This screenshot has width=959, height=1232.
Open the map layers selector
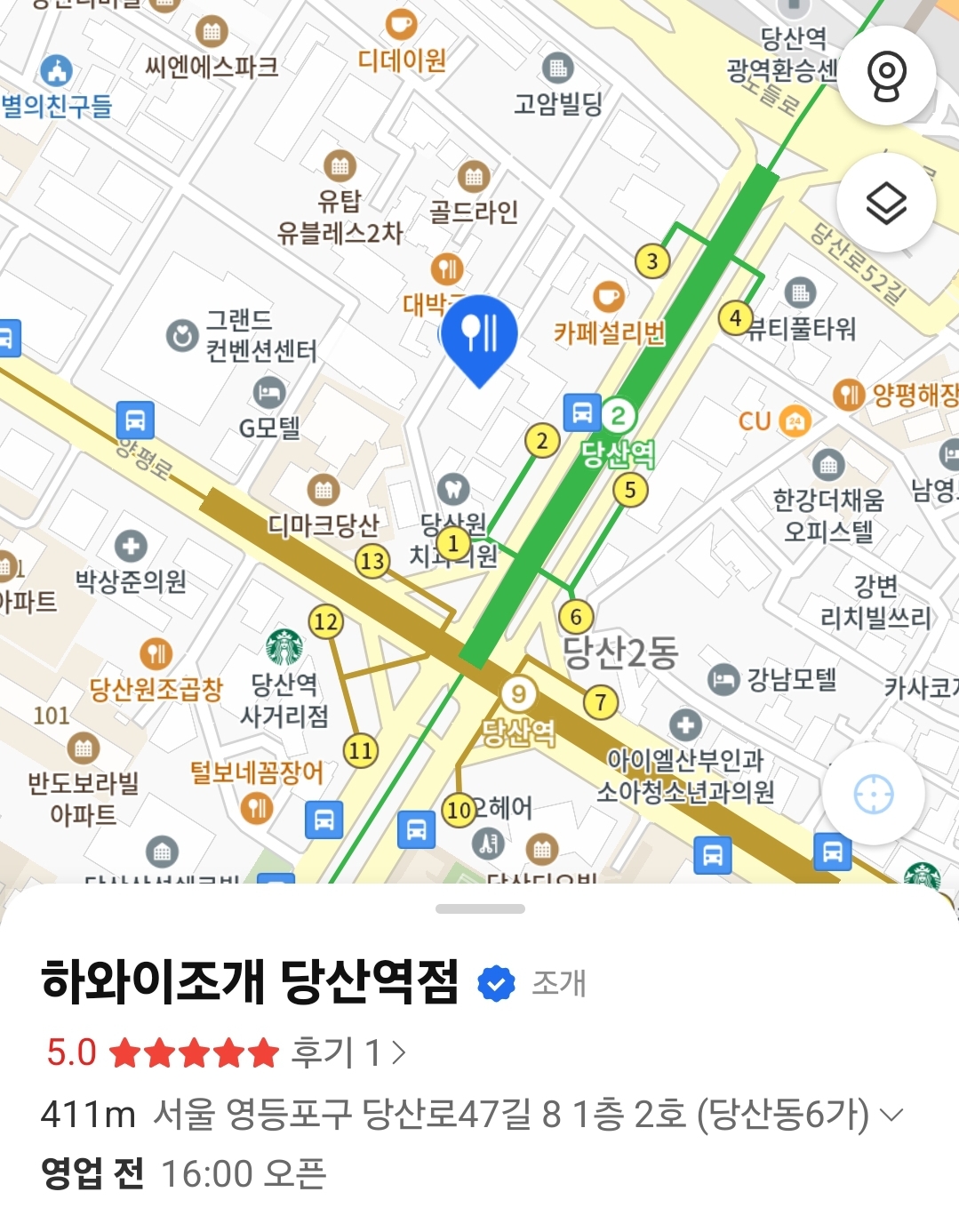click(886, 204)
